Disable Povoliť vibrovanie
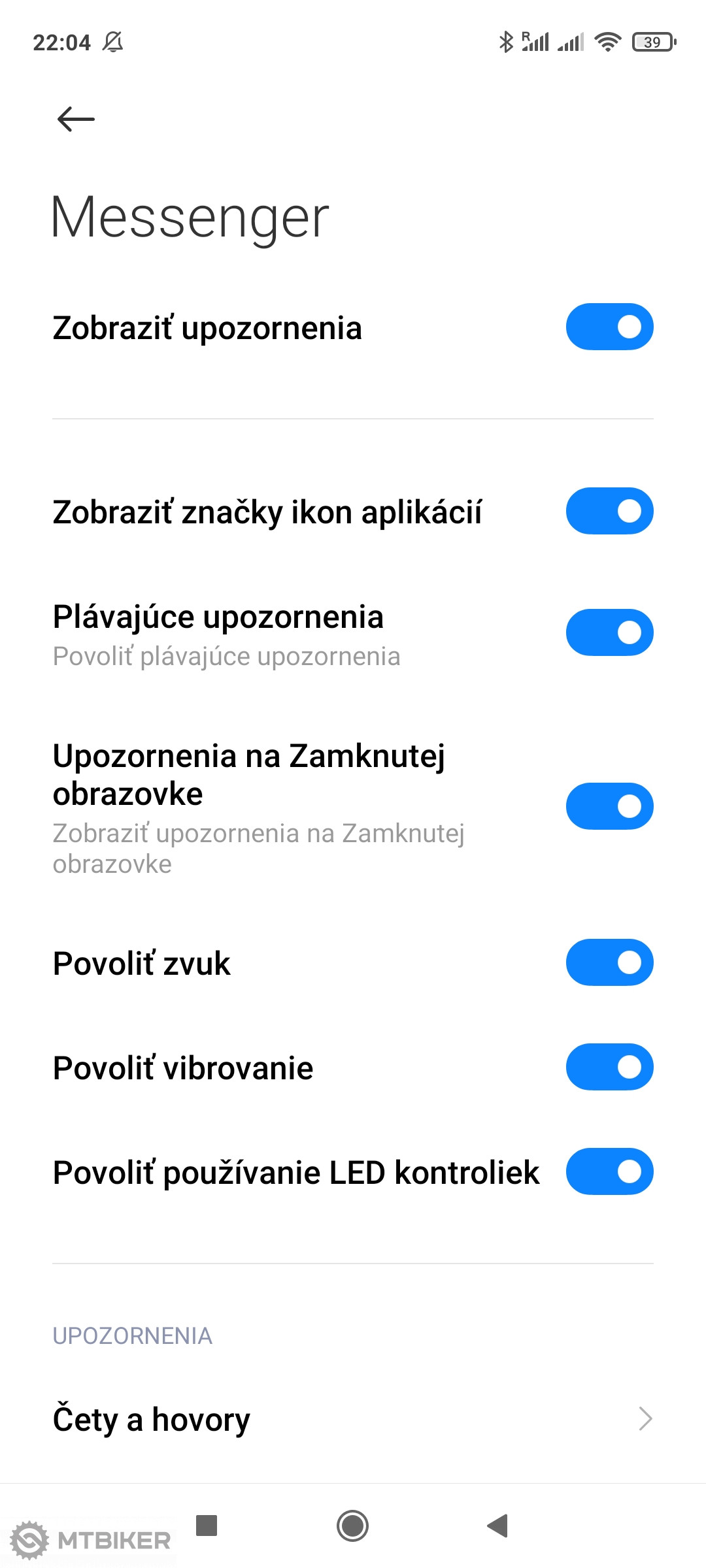The height and width of the screenshot is (1568, 706). tap(609, 1067)
